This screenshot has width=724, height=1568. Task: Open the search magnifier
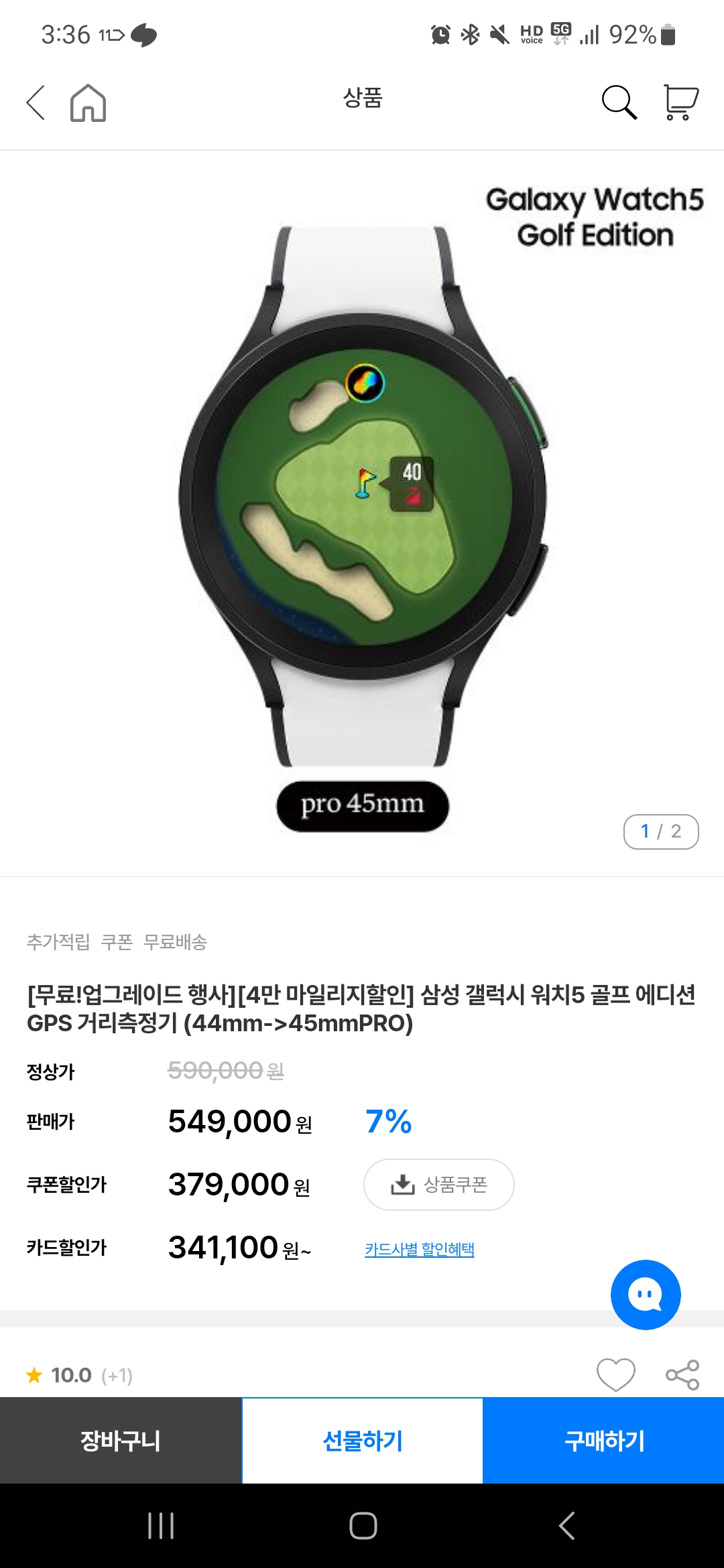(x=618, y=103)
